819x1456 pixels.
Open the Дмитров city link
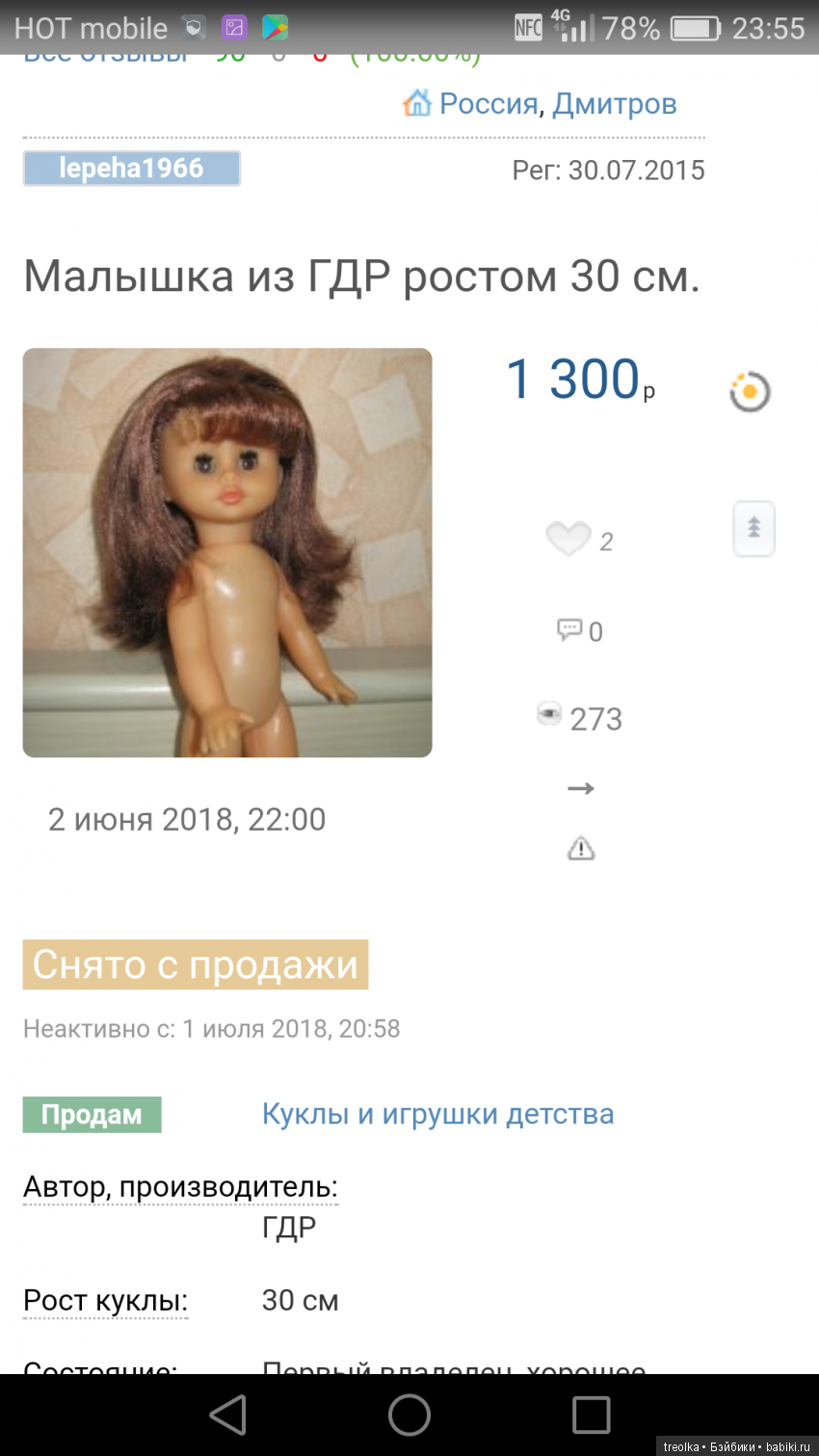click(x=615, y=104)
